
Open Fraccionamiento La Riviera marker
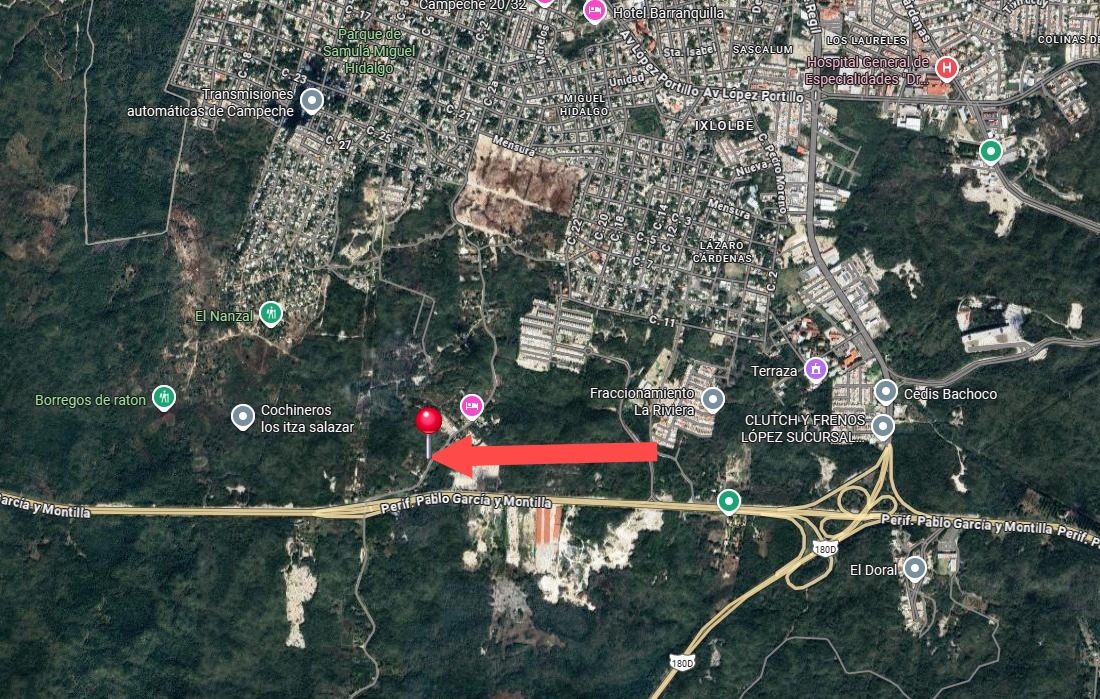[x=712, y=400]
